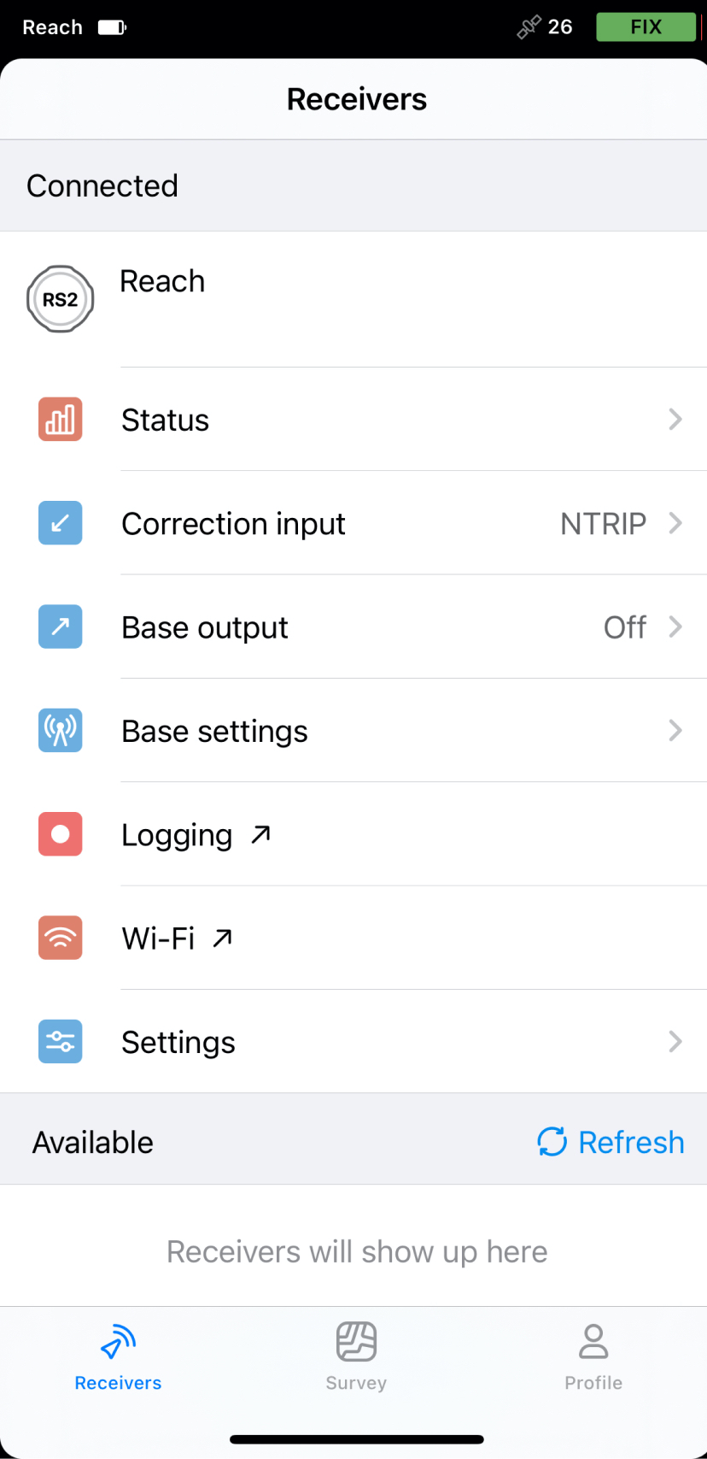Refresh the available receivers list

pos(611,1142)
